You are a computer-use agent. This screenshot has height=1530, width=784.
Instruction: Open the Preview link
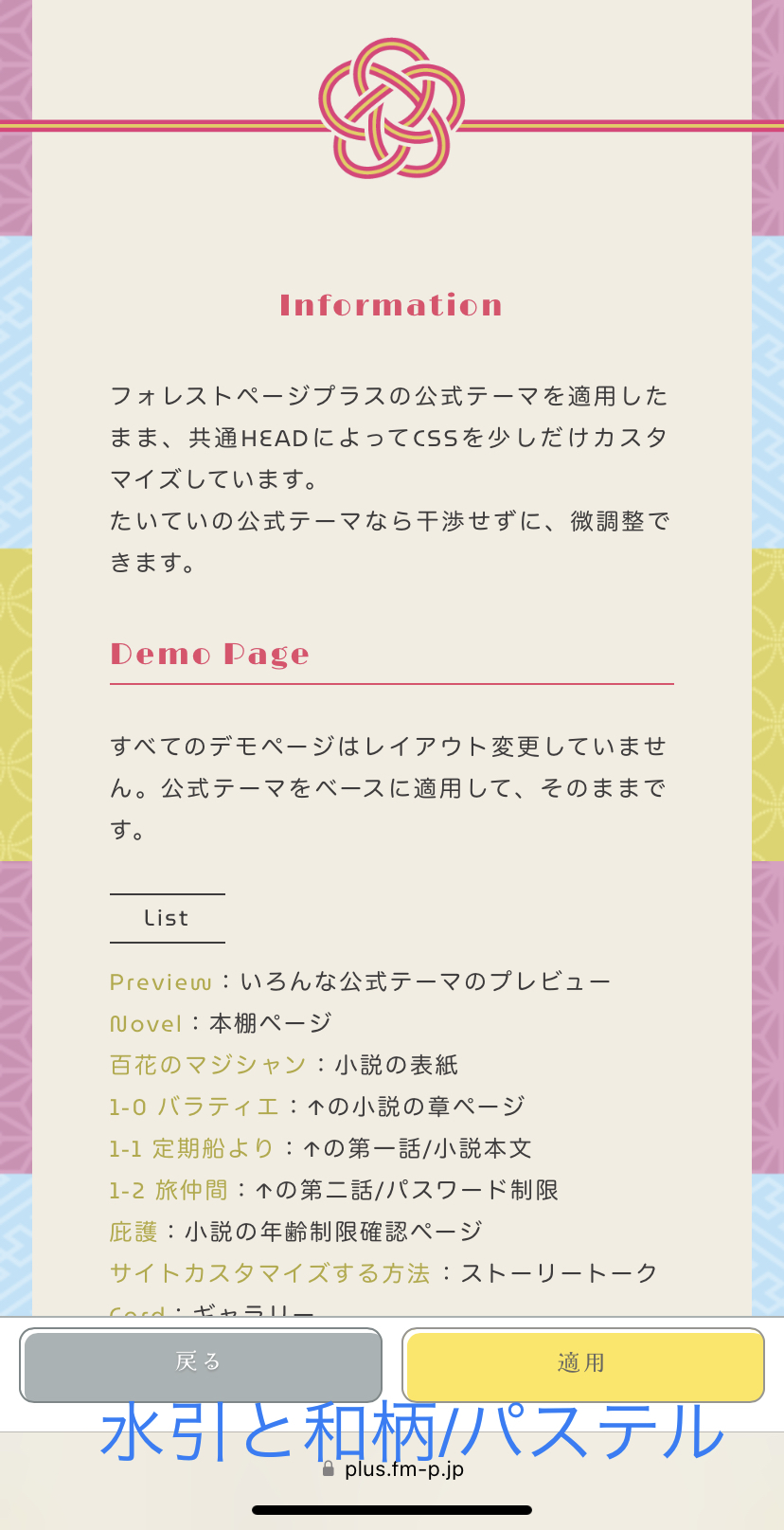pos(161,981)
